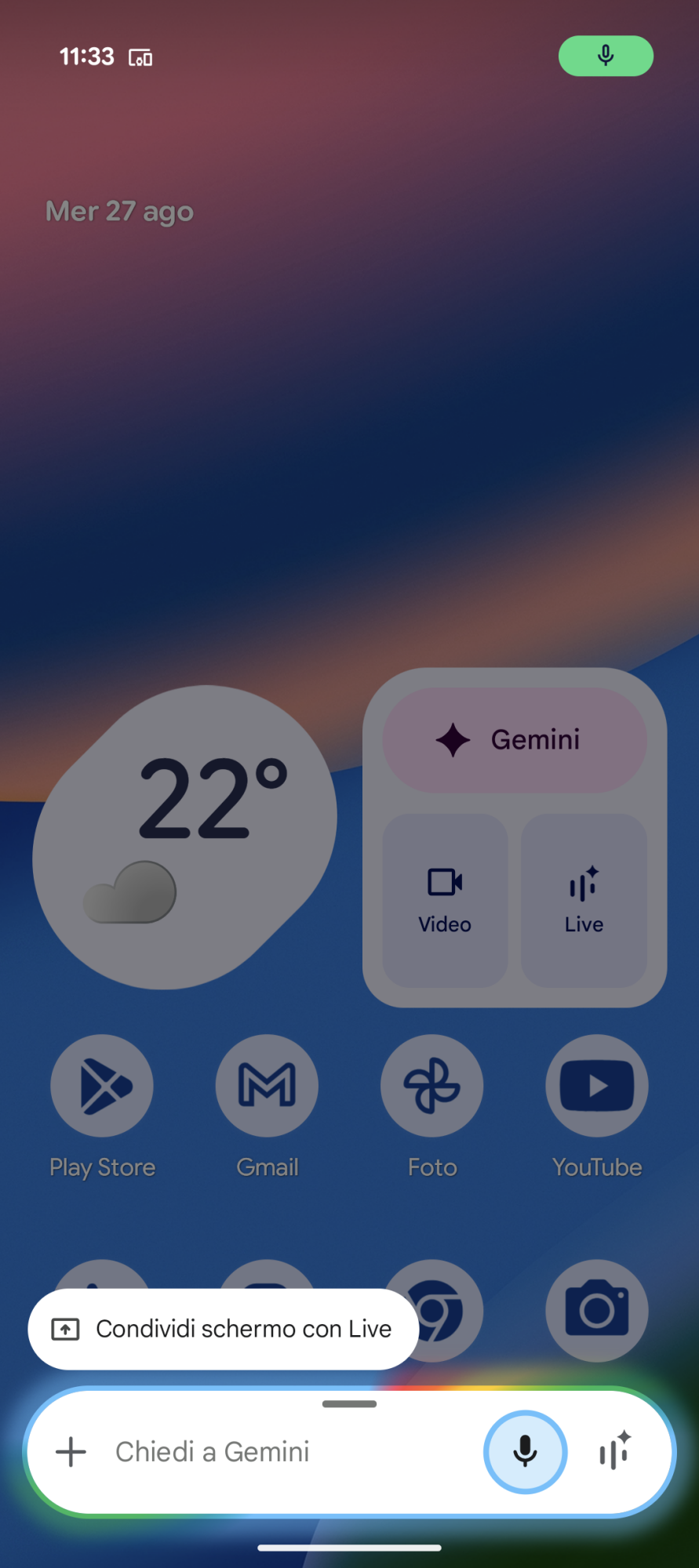This screenshot has width=699, height=1568.
Task: Tap the Video tile in Gemini widget
Action: pos(445,900)
